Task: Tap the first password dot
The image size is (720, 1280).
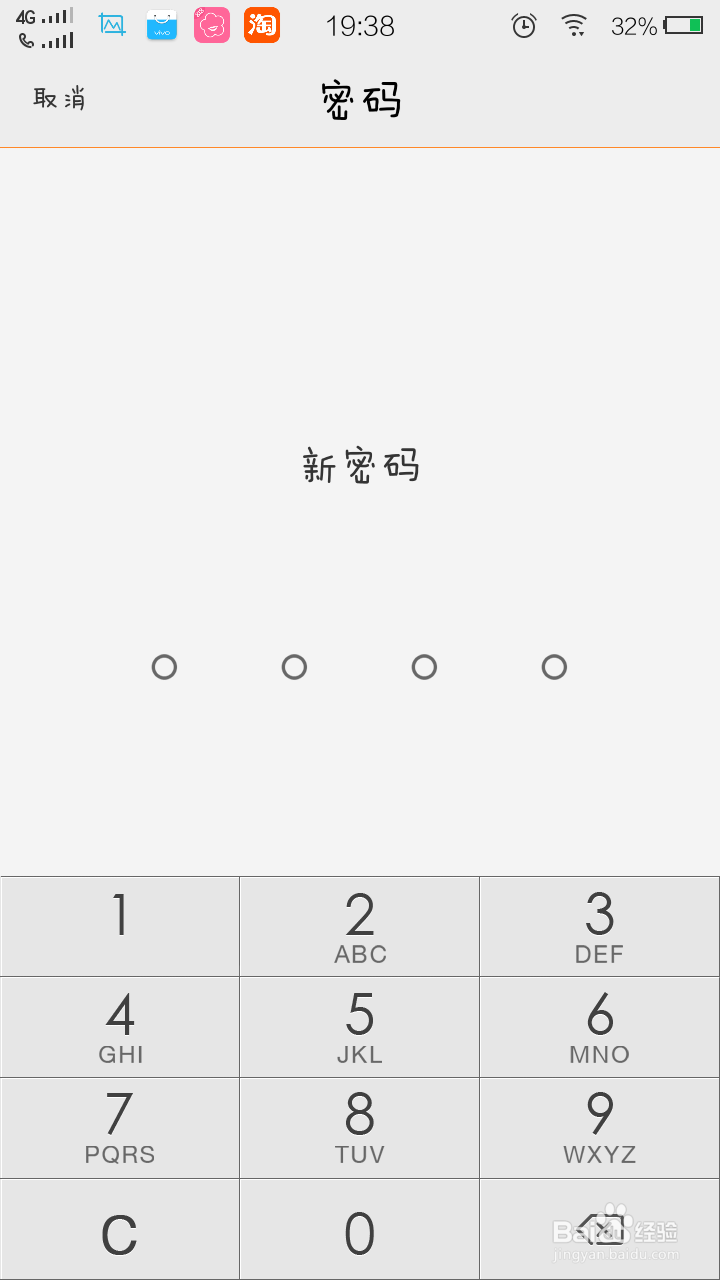Action: 164,667
